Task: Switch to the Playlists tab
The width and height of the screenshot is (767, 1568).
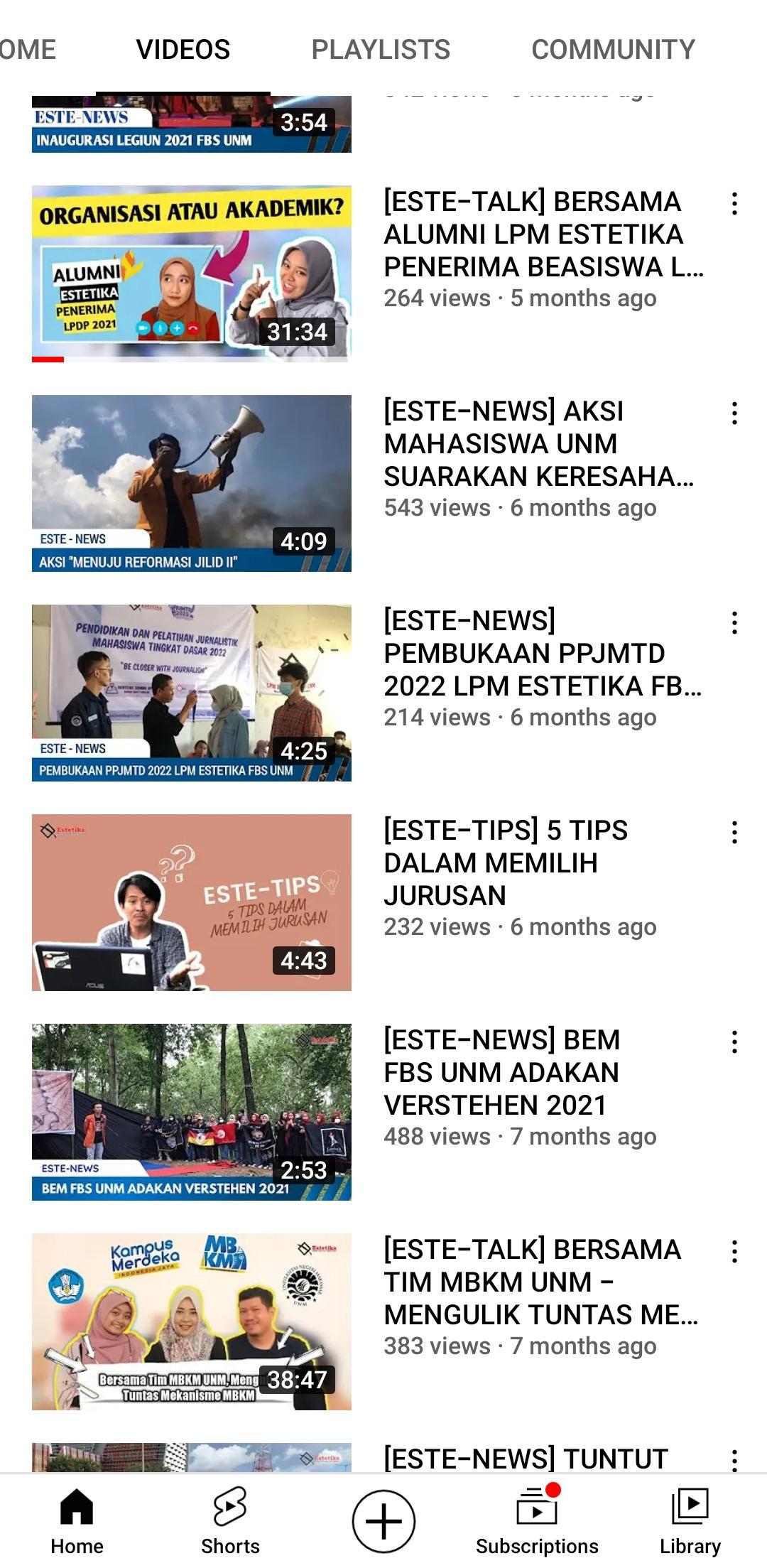Action: click(x=381, y=50)
